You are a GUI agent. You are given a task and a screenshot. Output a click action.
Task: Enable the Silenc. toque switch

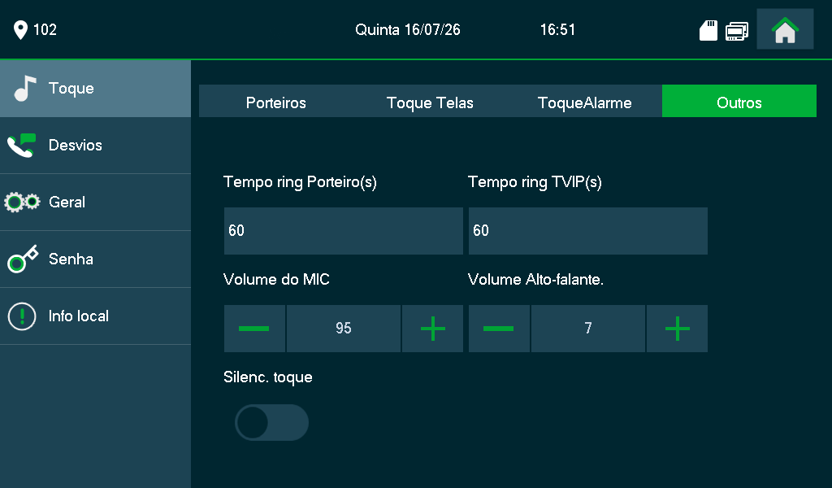pyautogui.click(x=272, y=423)
